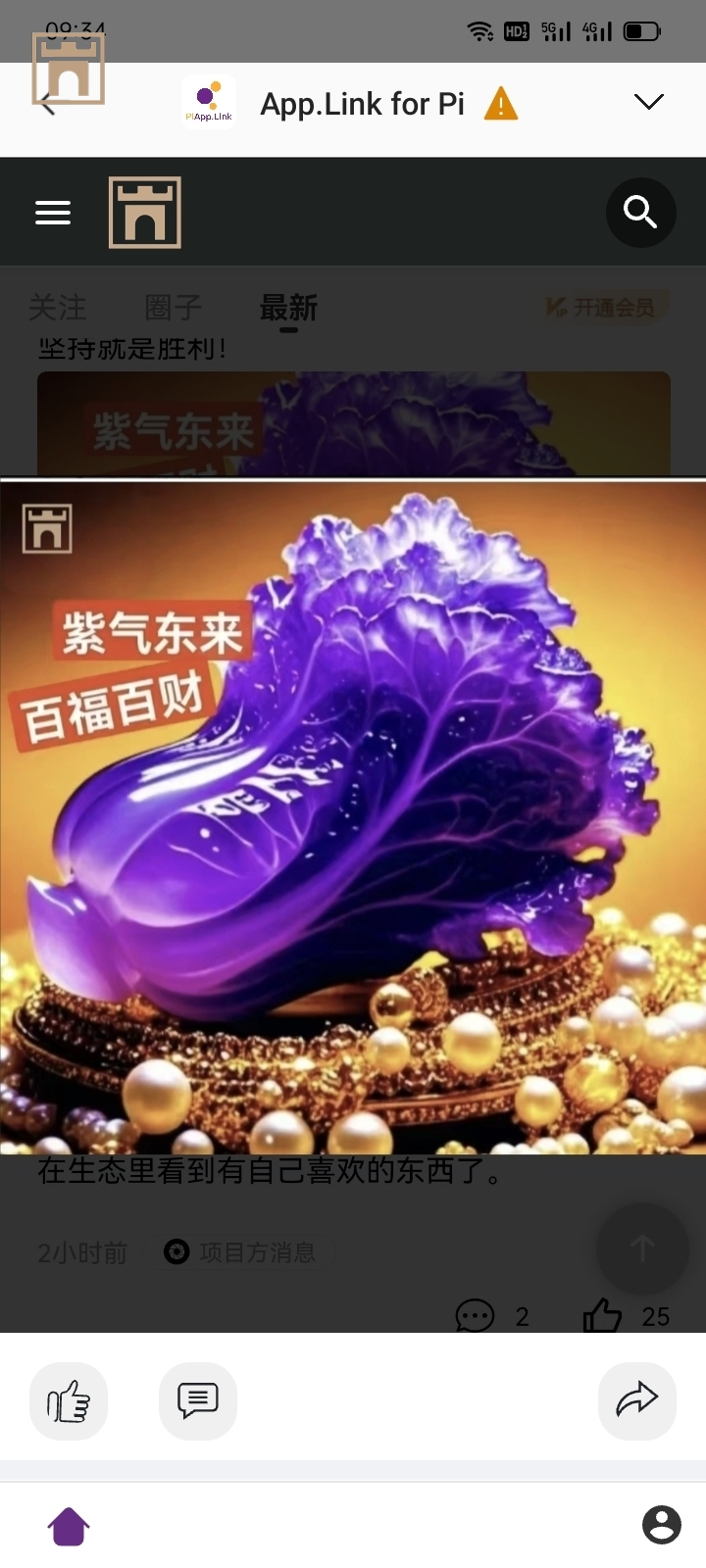706x1568 pixels.
Task: Tap the castle logo in the header
Action: point(145,213)
